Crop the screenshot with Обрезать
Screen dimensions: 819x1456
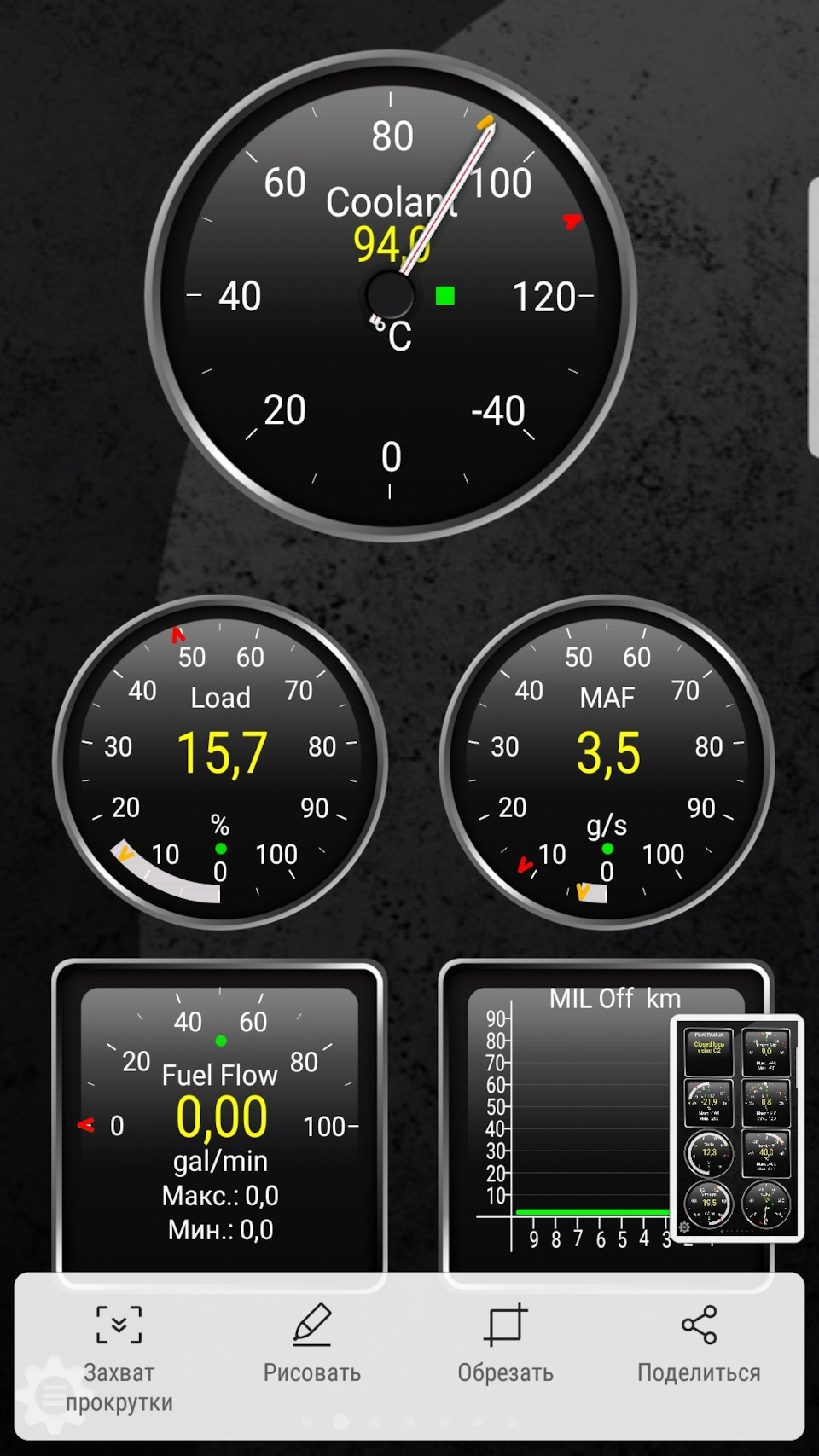(x=505, y=1345)
